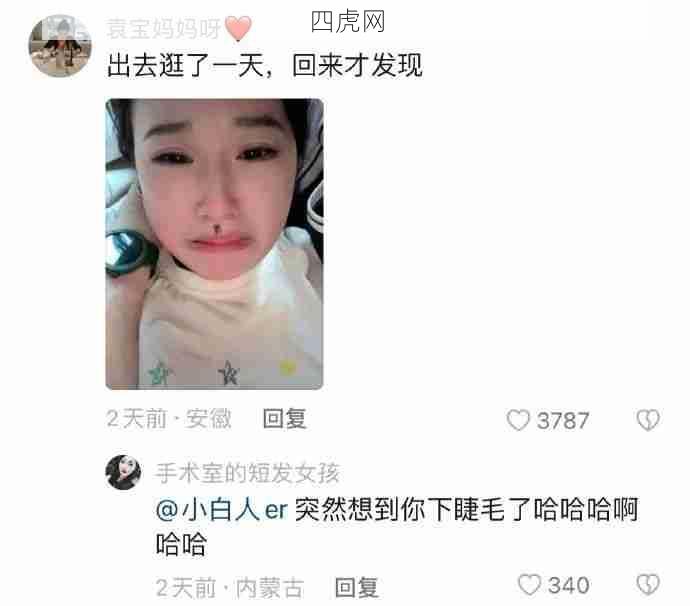Like the reply with 340 likes
This screenshot has height=606, width=690.
click(x=530, y=585)
